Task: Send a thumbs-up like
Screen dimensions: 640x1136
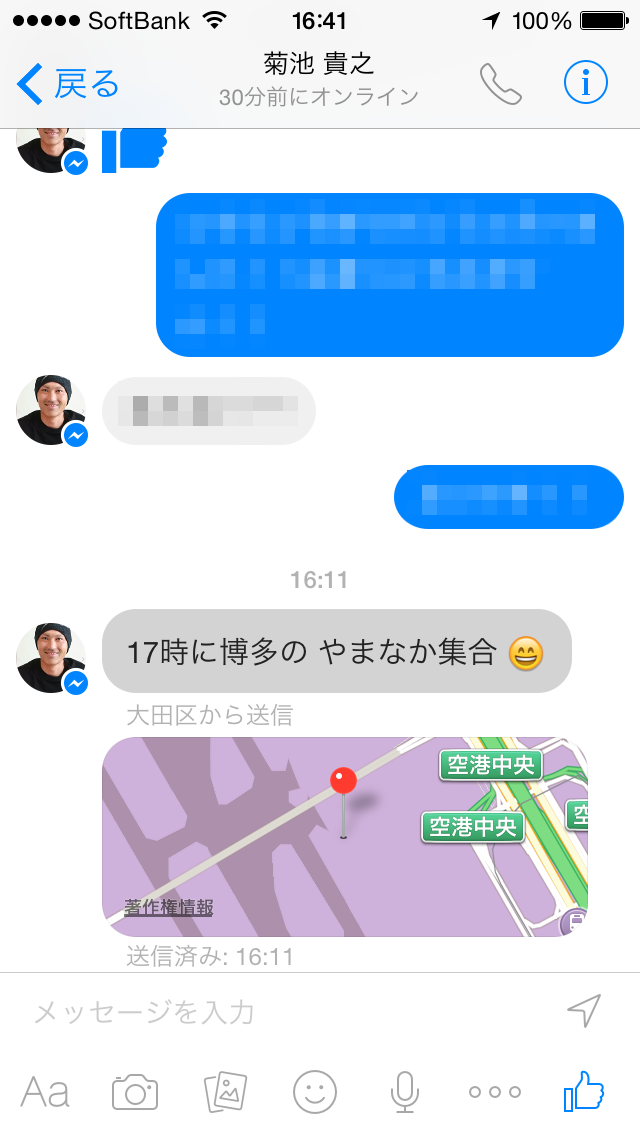Action: tap(584, 1090)
